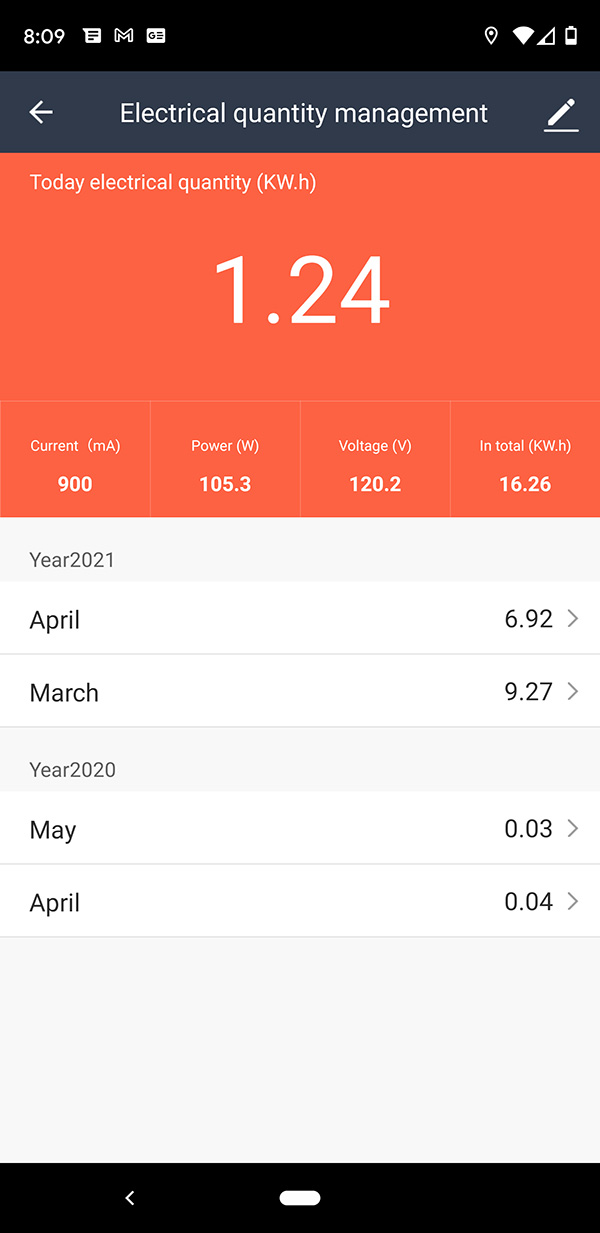The image size is (600, 1233).
Task: Go back from Electrical quantity management
Action: point(41,113)
